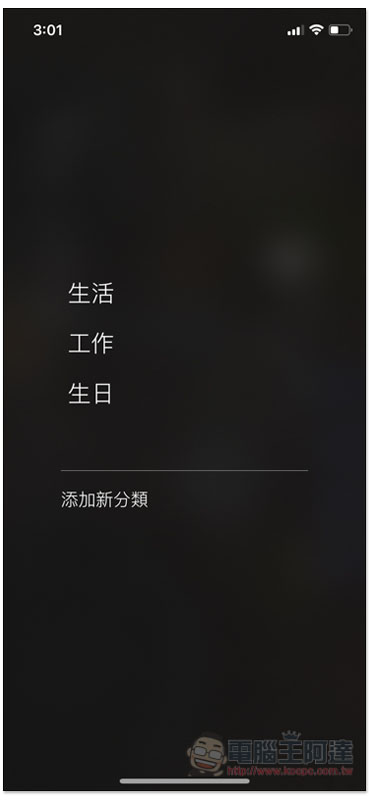The image size is (369, 800).
Task: Tap 添加新分類 to add a category
Action: coord(105,499)
